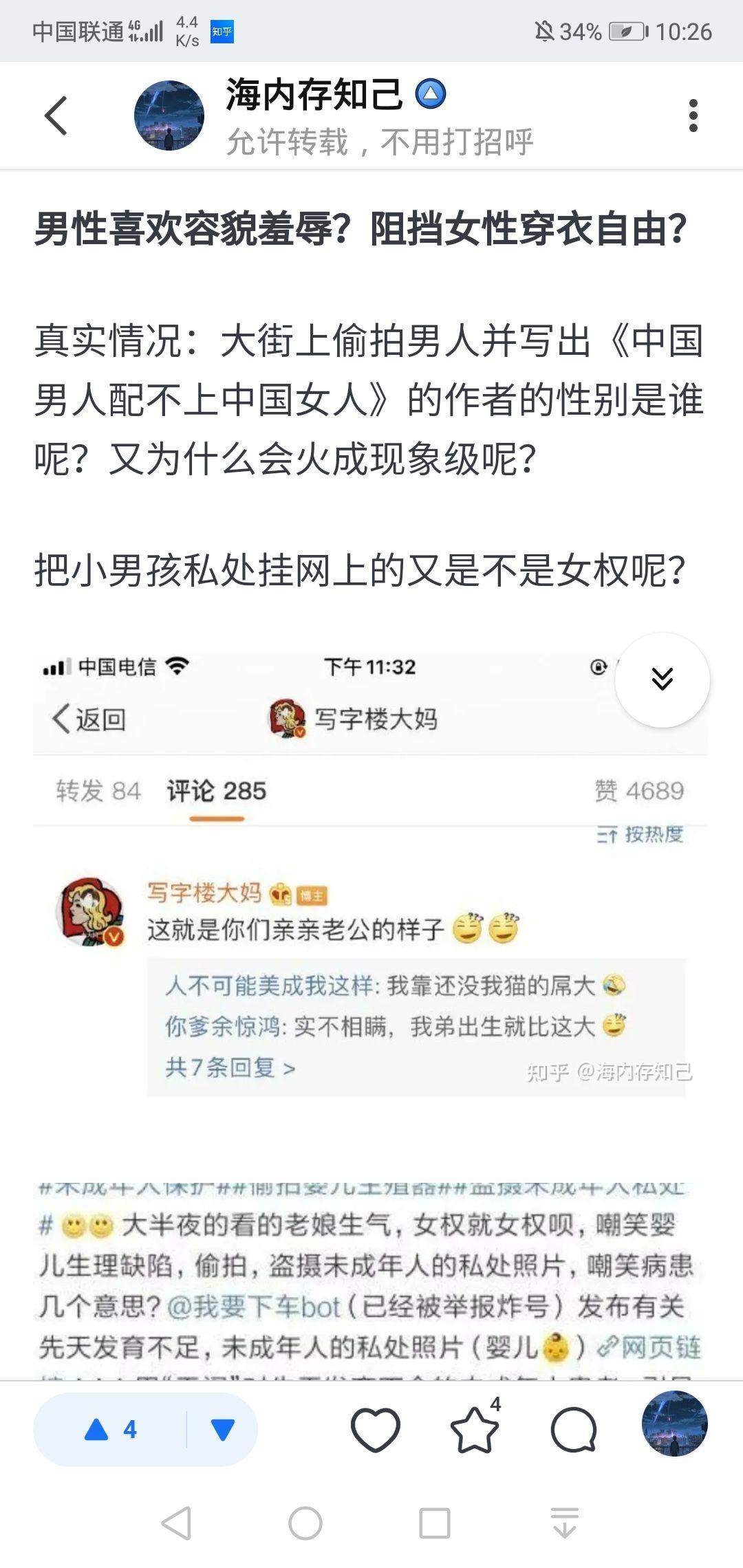Tap the heart icon in the bottom bar
The image size is (743, 1568).
pyautogui.click(x=376, y=1430)
